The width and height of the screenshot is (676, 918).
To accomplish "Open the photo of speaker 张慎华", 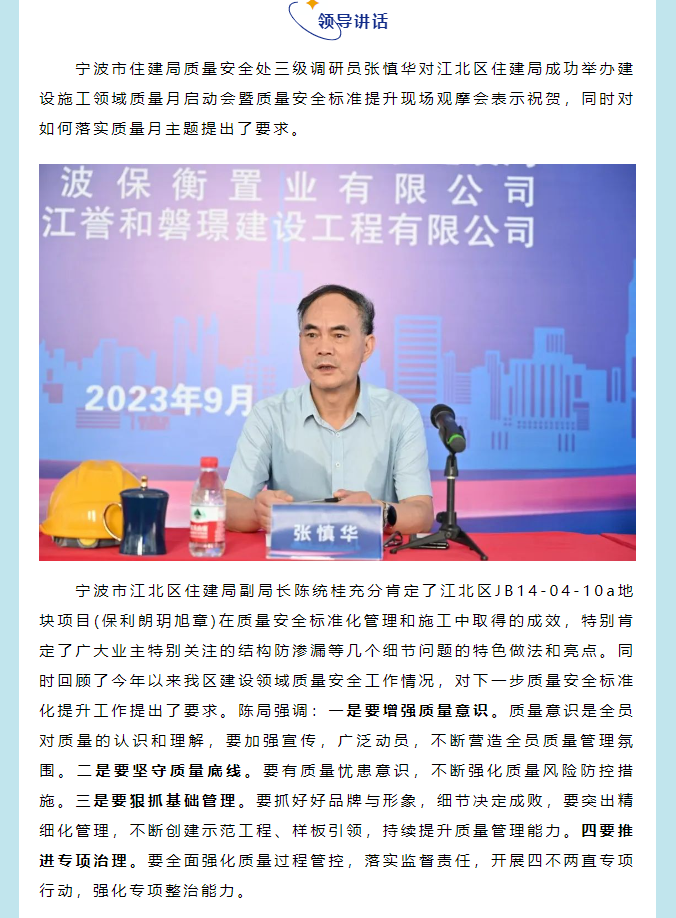I will (337, 362).
